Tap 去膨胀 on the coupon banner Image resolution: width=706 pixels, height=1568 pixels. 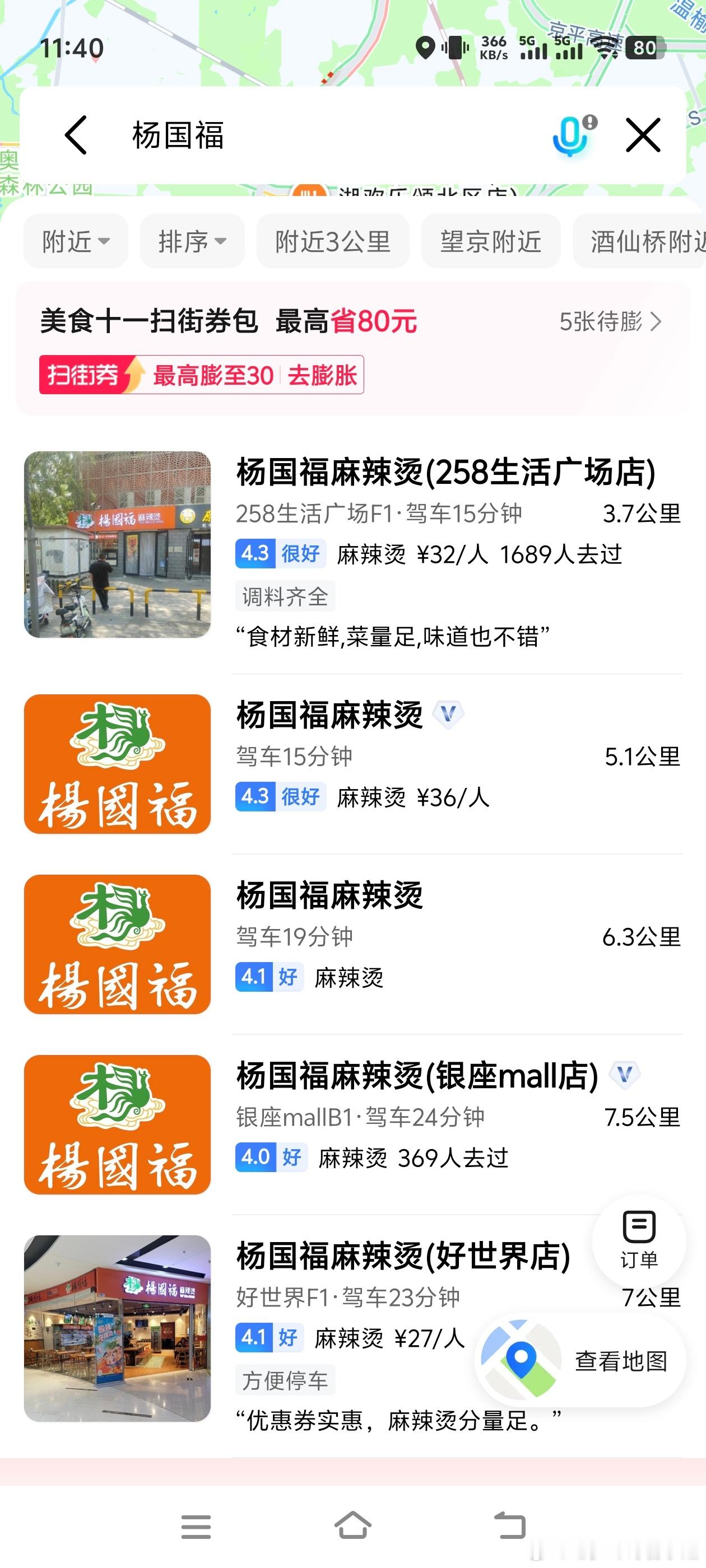point(322,375)
